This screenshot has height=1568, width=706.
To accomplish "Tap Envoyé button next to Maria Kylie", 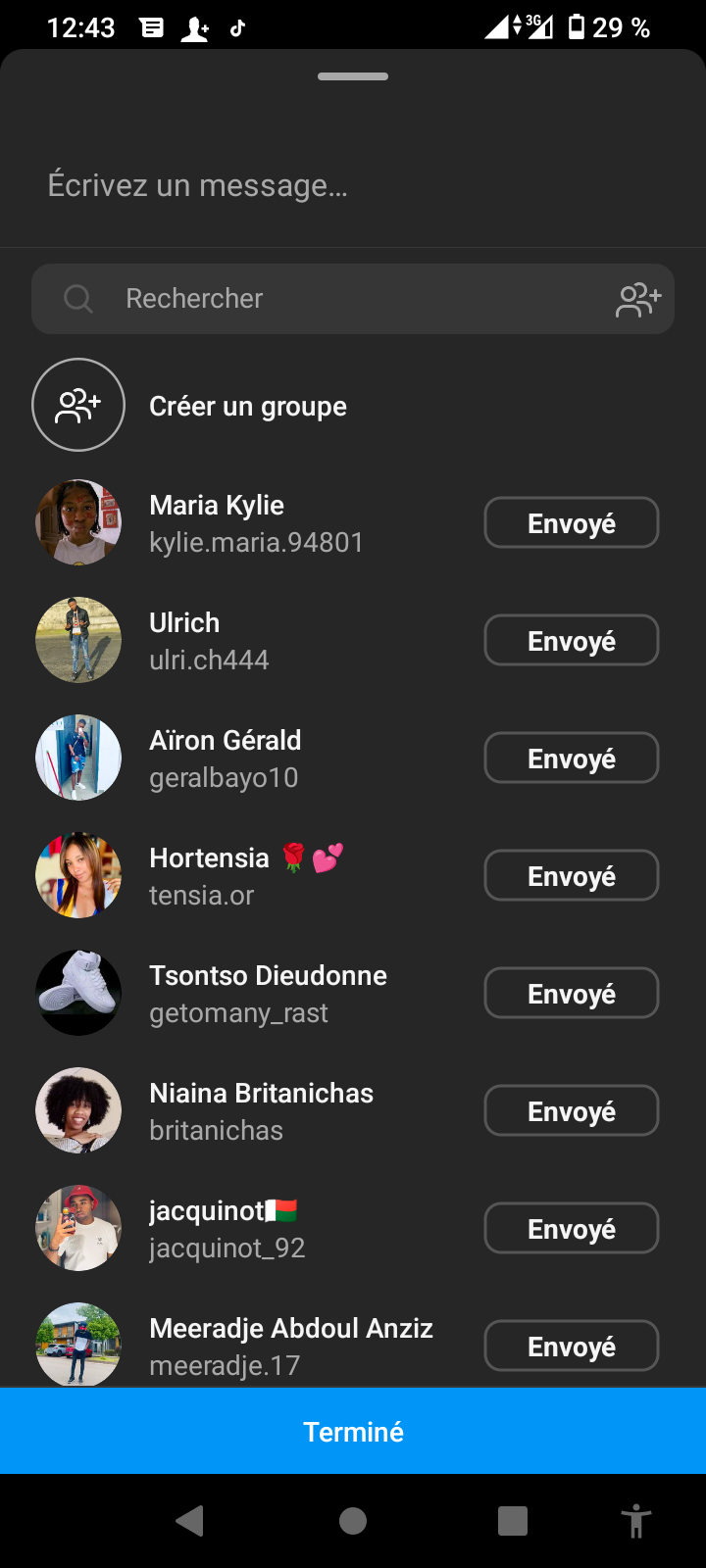I will [571, 523].
